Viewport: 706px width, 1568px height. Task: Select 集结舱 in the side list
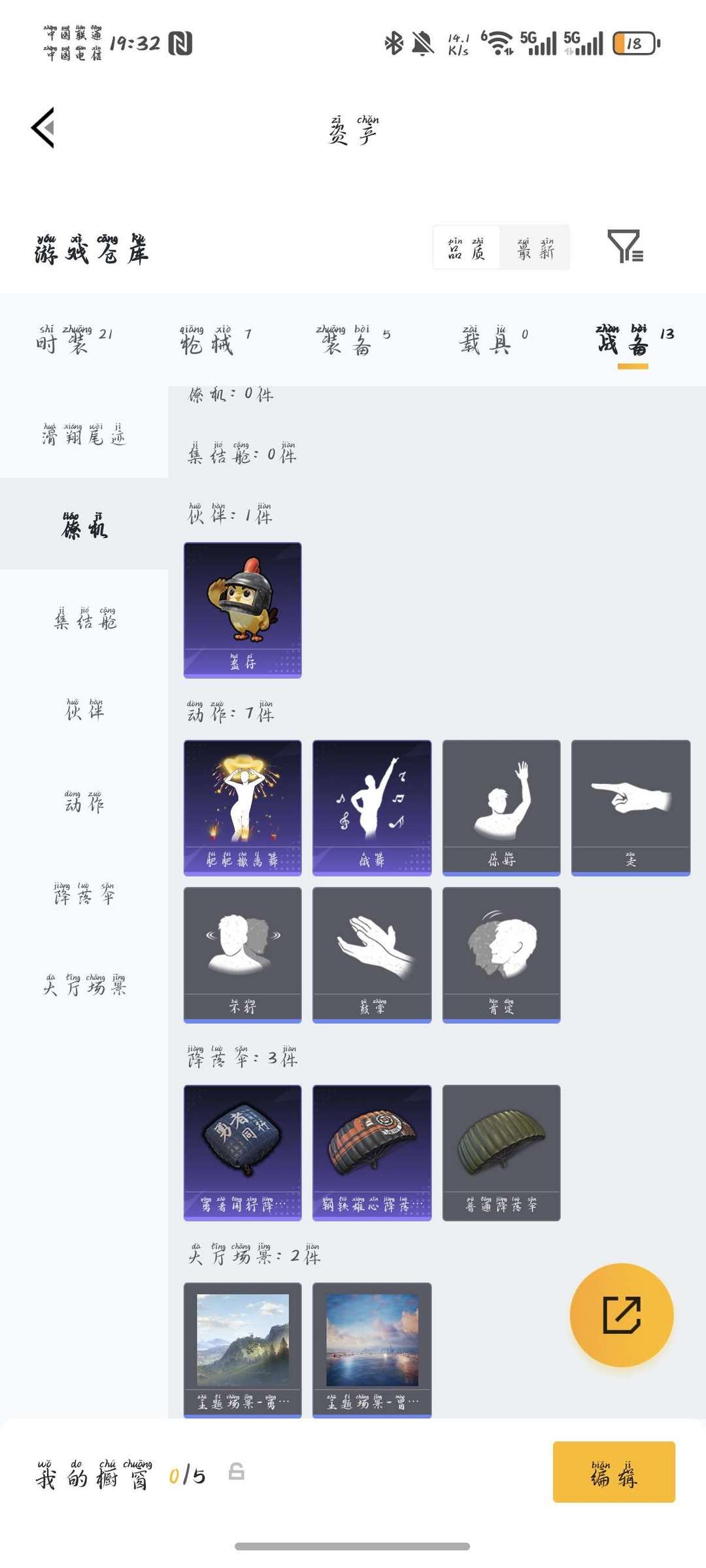pyautogui.click(x=84, y=618)
